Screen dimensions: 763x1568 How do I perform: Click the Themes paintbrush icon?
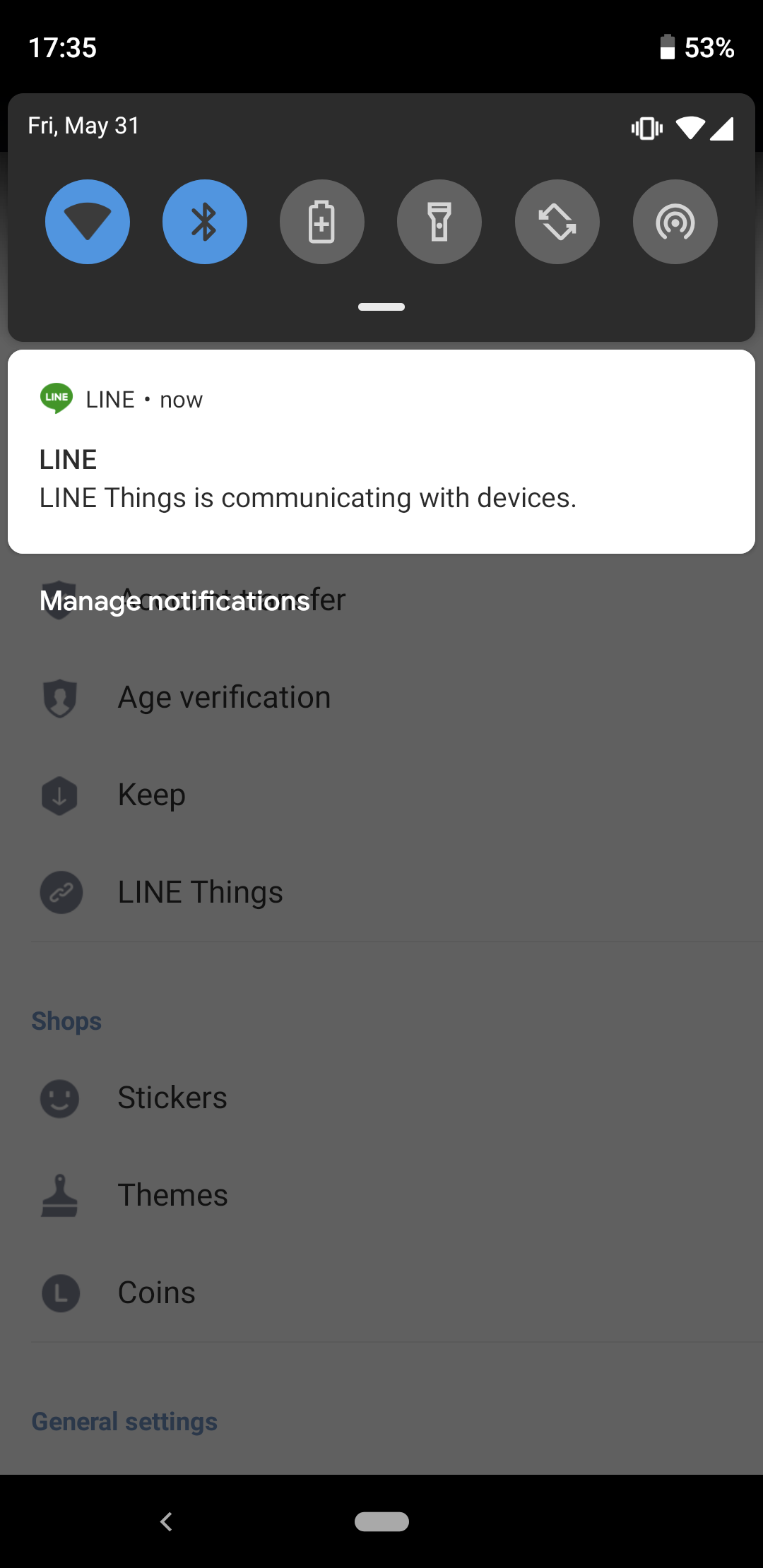pyautogui.click(x=59, y=1196)
